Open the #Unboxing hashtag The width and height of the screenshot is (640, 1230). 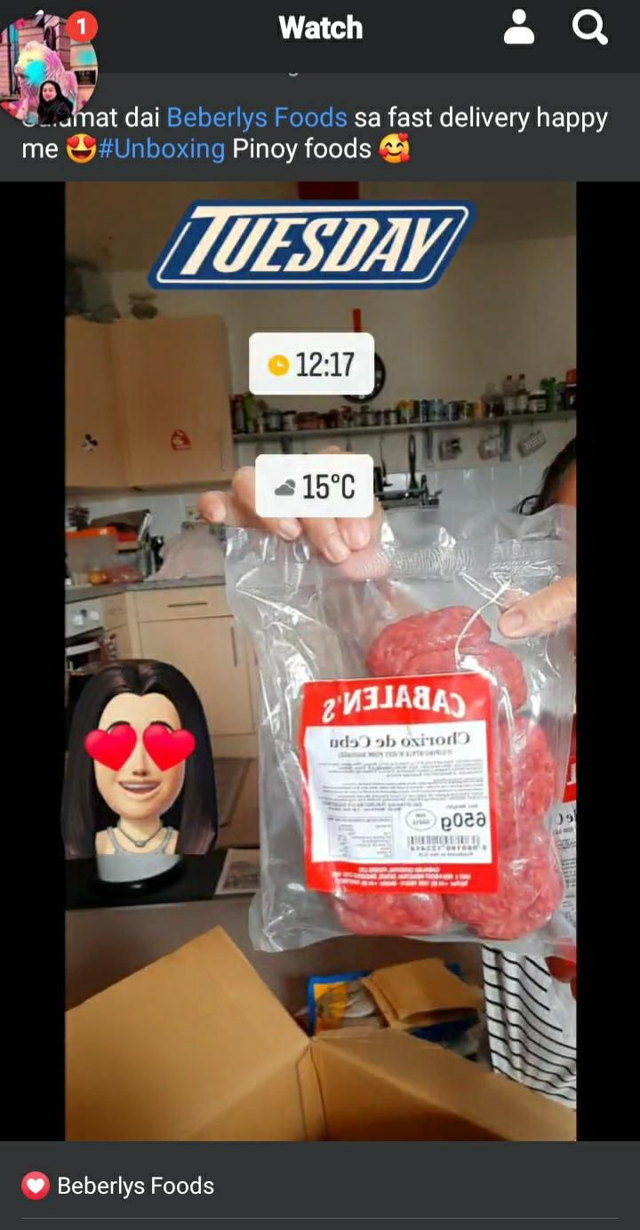161,150
